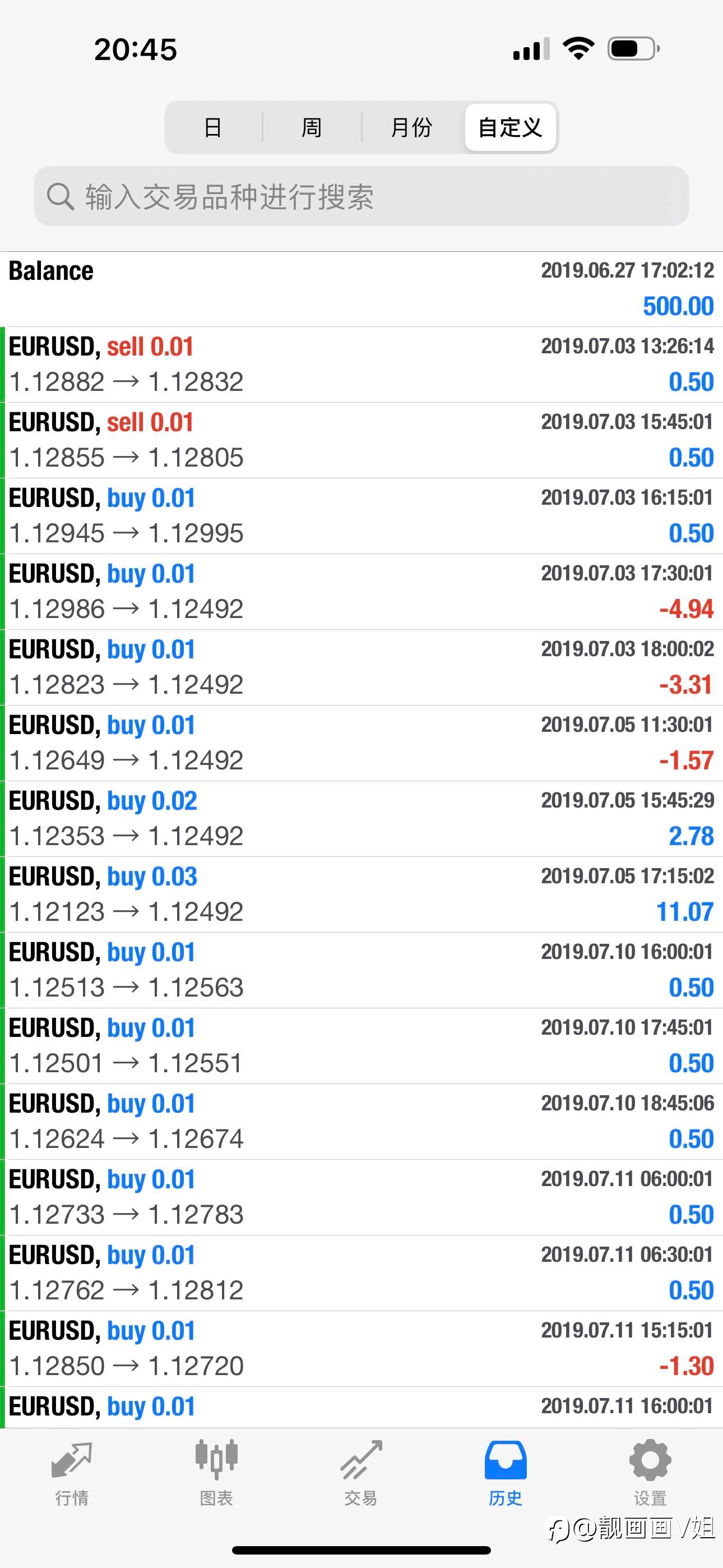The height and width of the screenshot is (1568, 723).
Task: Tap the symbol search field
Action: pos(361,196)
